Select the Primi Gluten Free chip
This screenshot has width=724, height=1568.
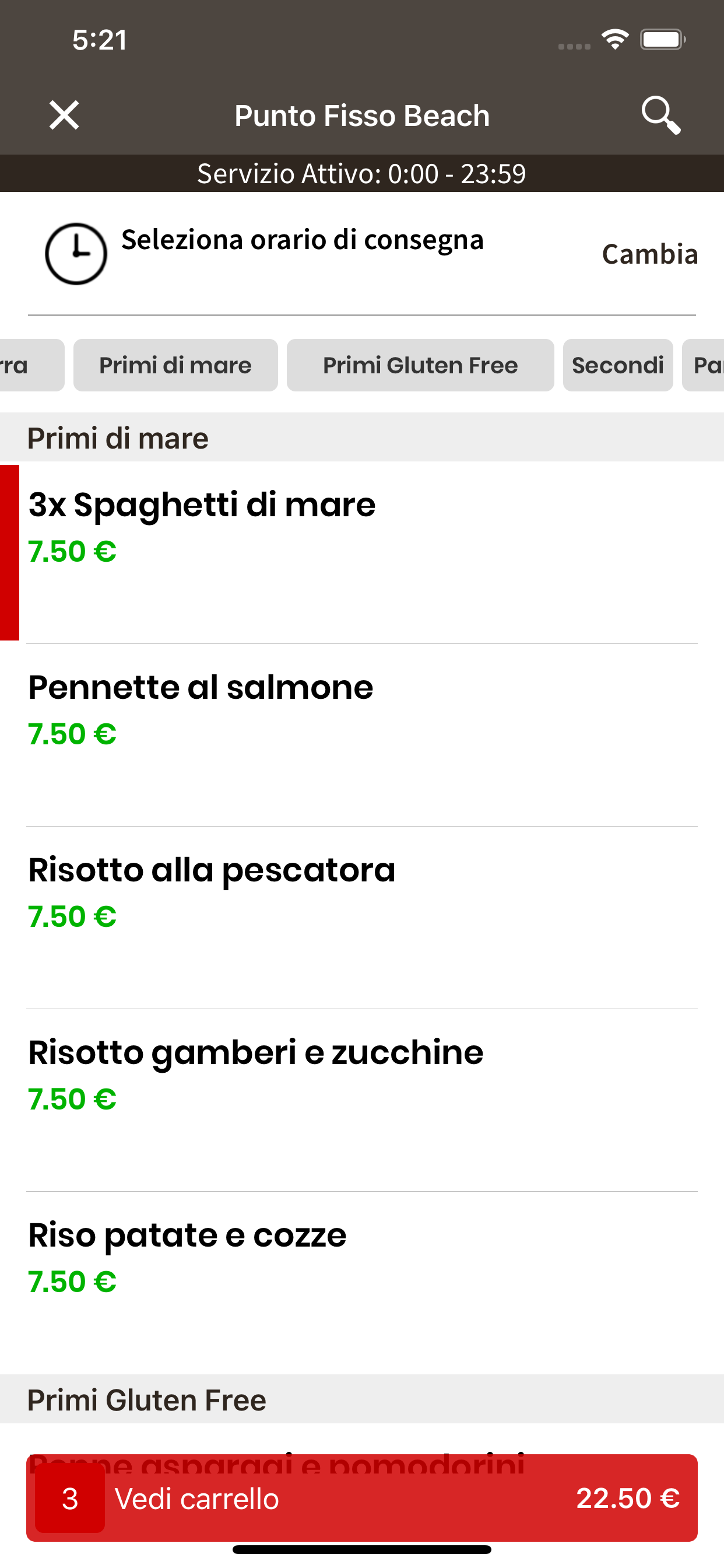[420, 365]
